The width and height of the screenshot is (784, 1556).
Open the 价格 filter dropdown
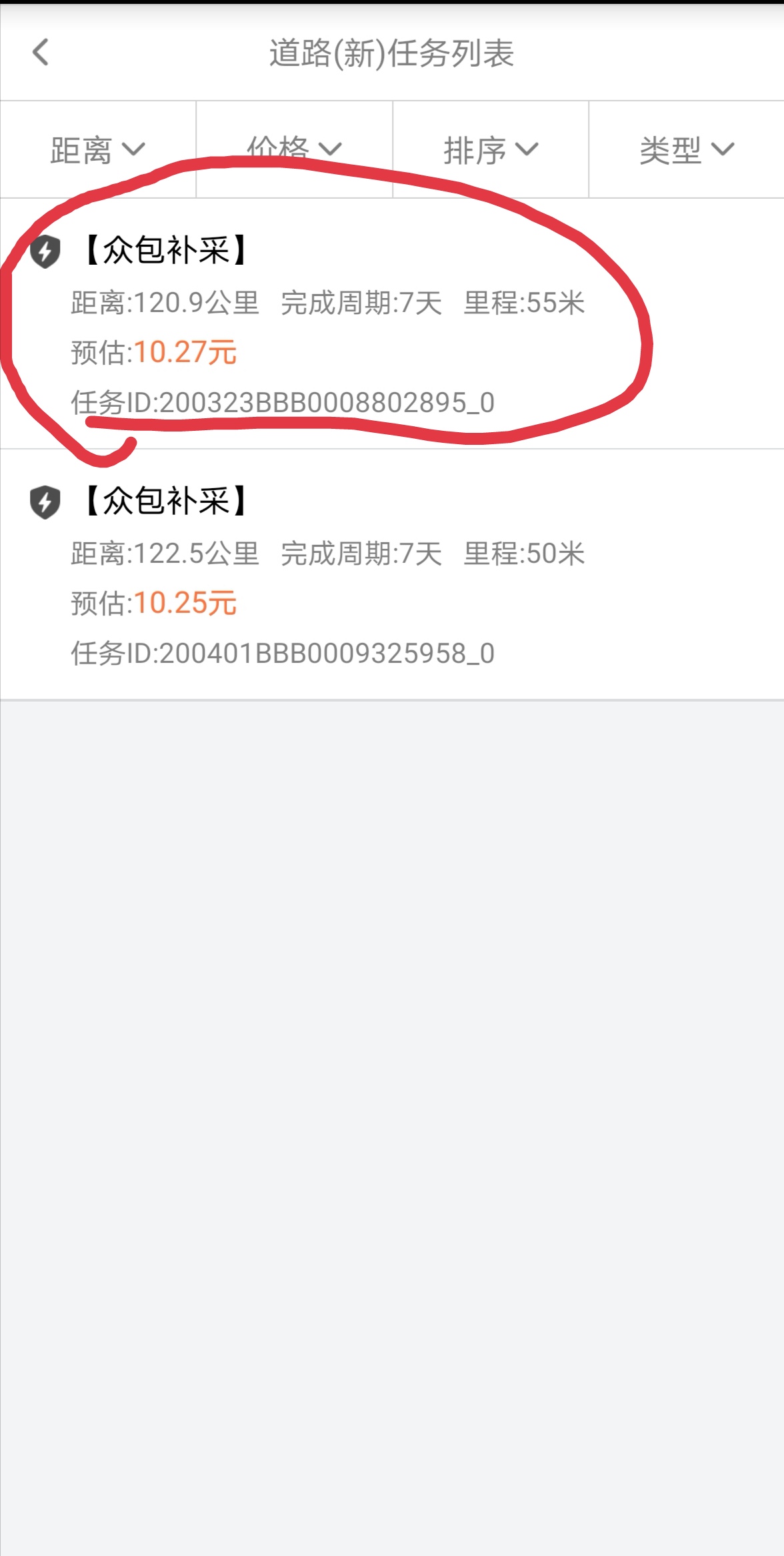293,149
